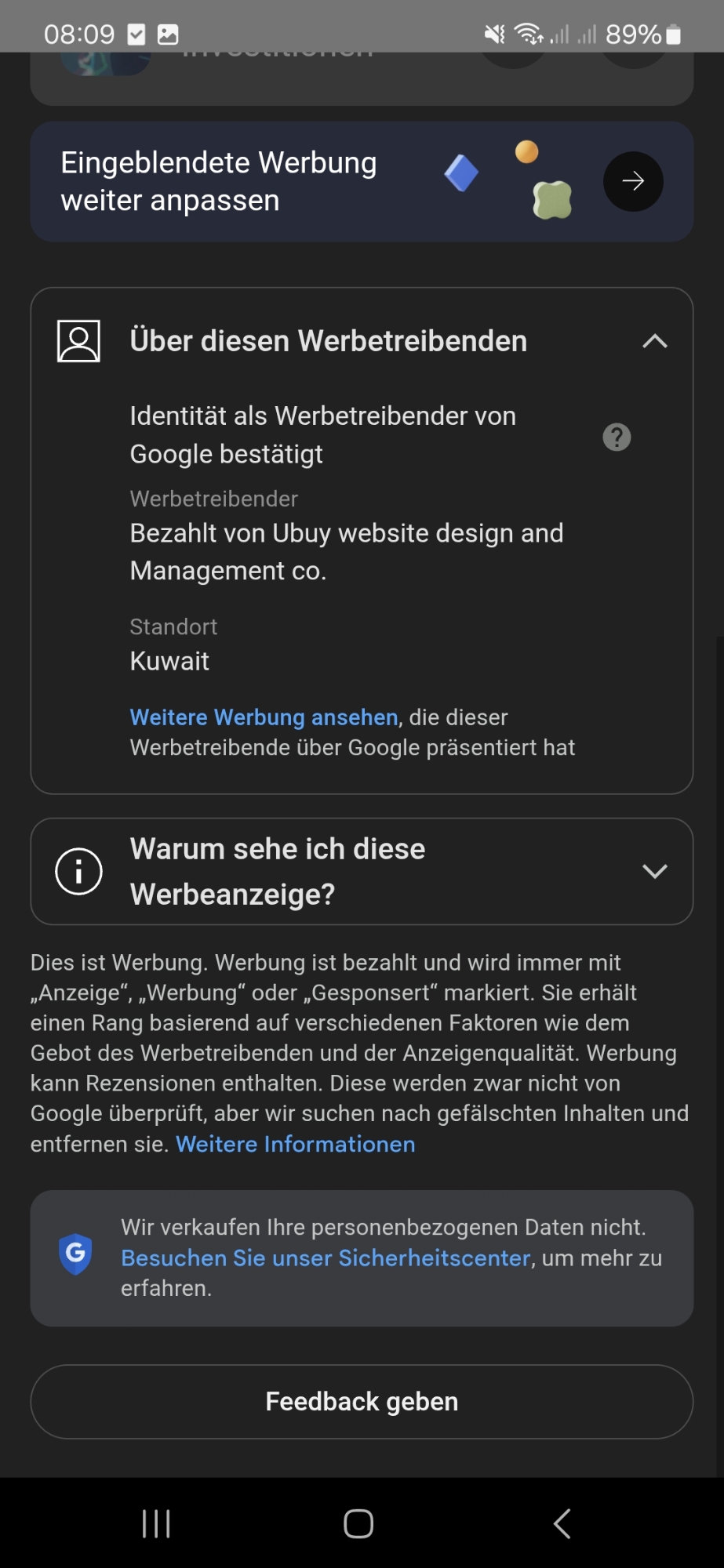Viewport: 724px width, 1568px height.
Task: Follow the 'Weitere Informationen' link
Action: coord(296,1145)
